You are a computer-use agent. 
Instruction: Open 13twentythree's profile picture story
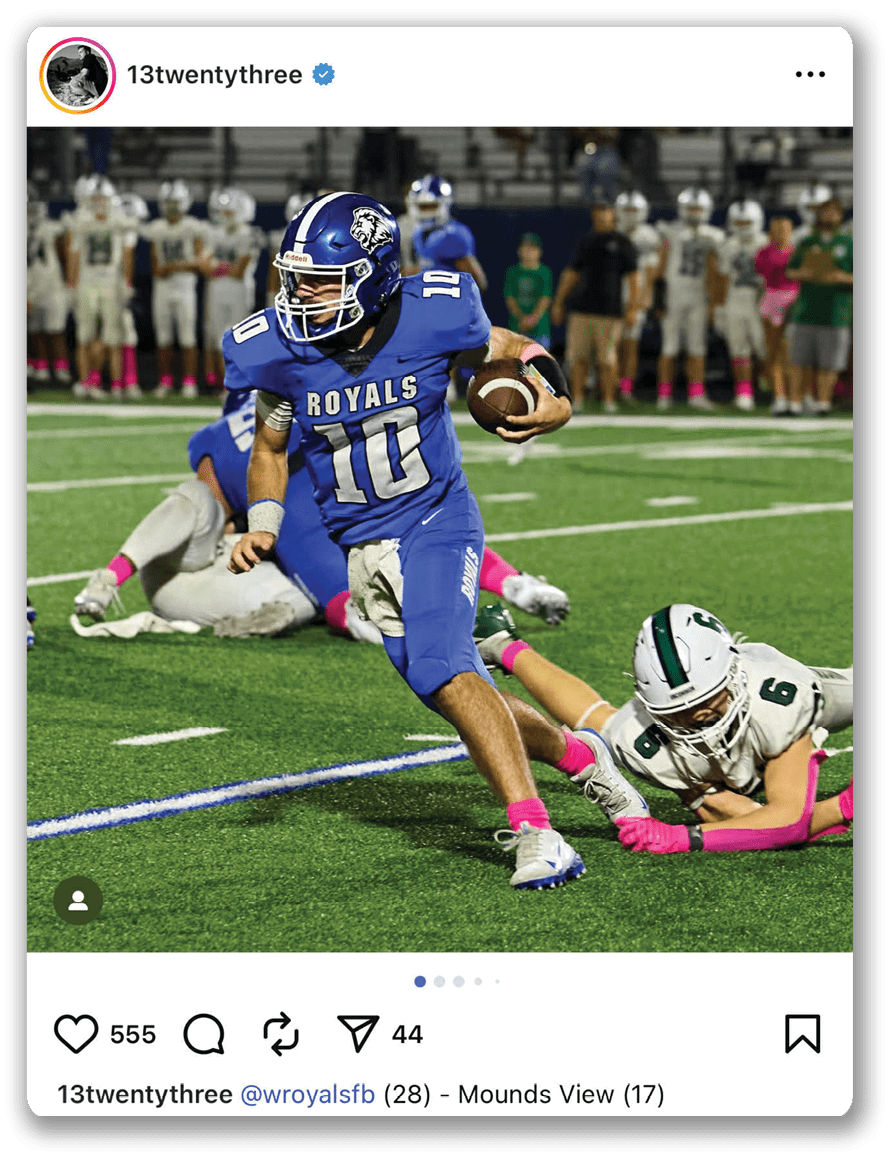pyautogui.click(x=77, y=75)
